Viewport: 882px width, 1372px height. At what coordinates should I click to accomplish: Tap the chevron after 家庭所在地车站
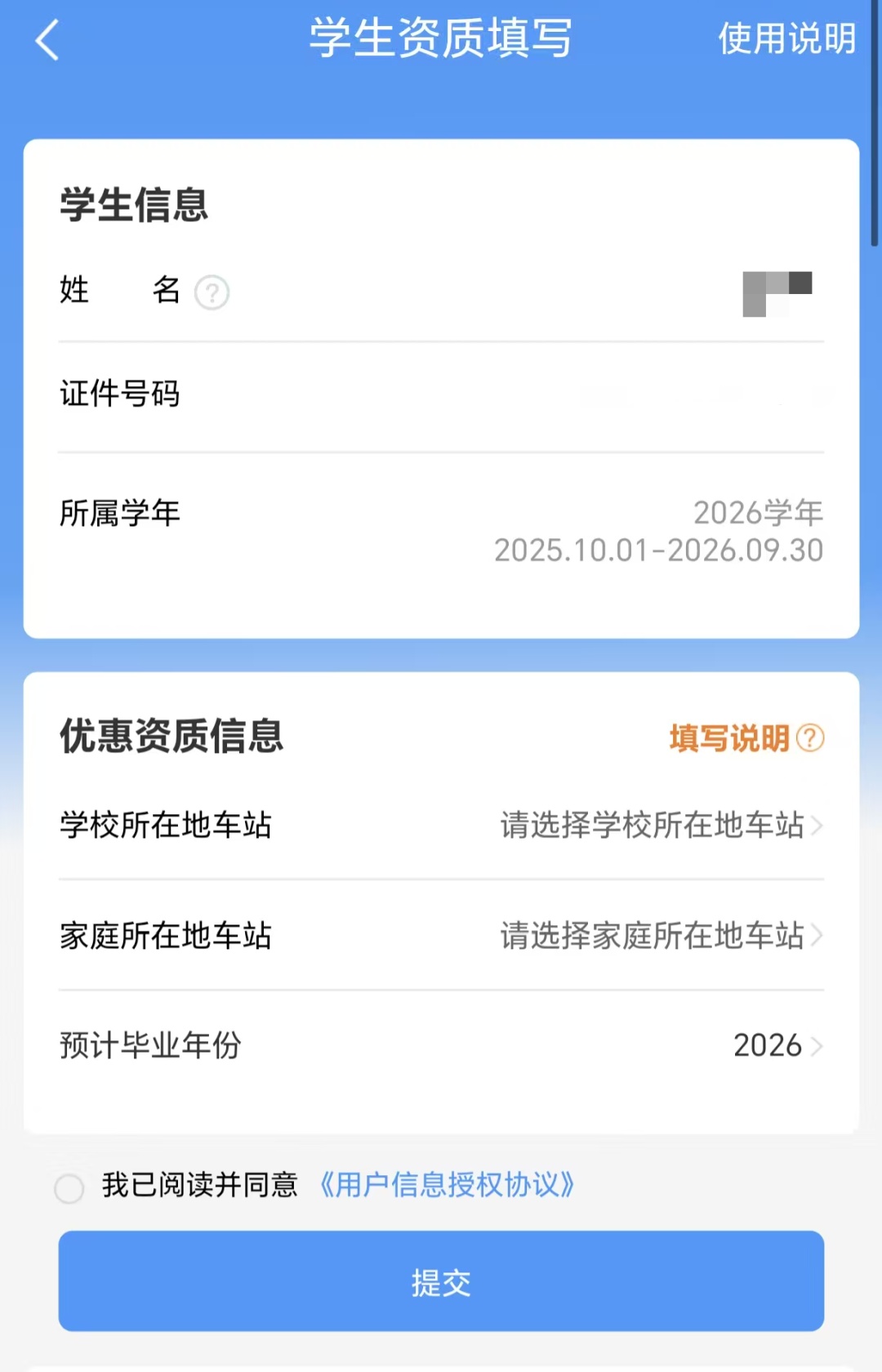pos(818,936)
